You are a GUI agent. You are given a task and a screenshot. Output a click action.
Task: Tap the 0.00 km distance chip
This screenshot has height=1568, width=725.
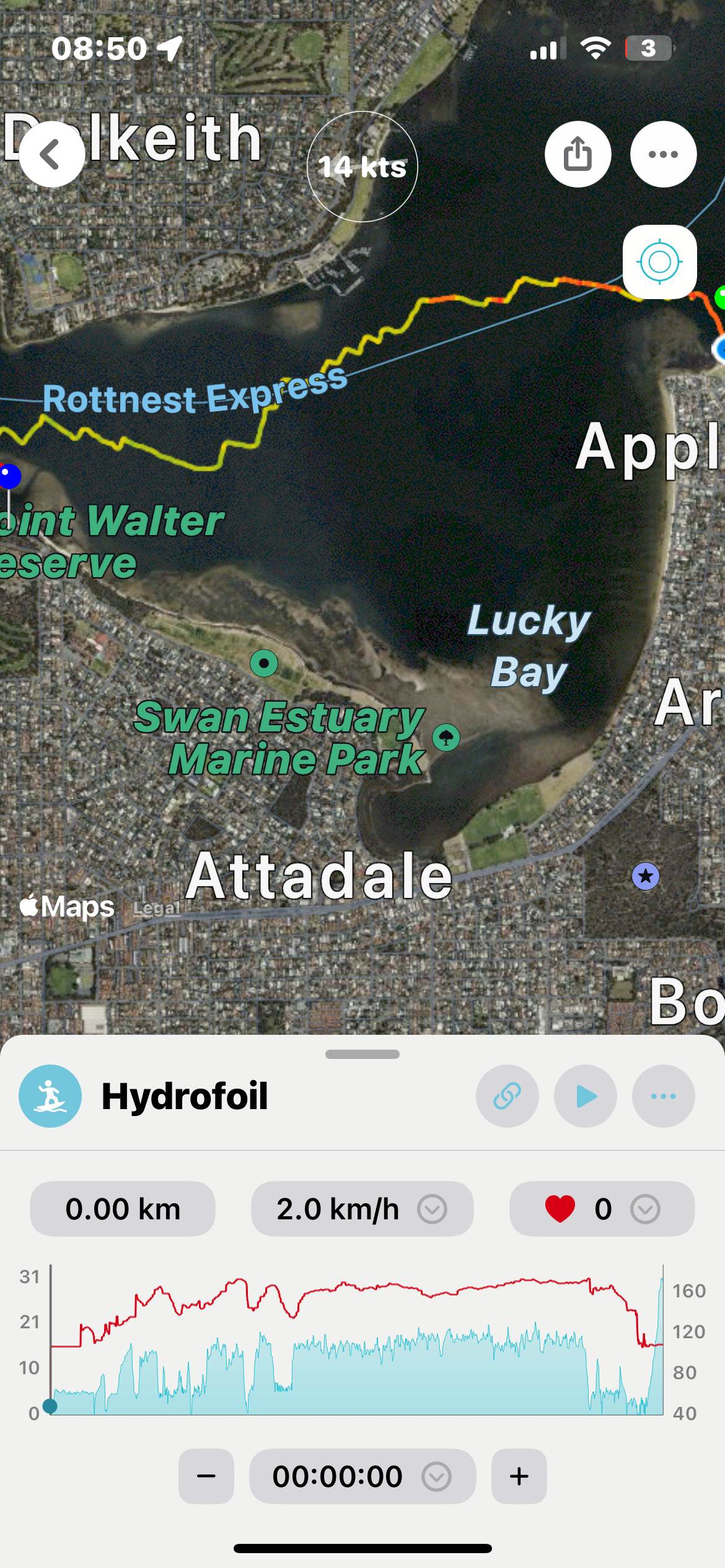coord(123,1209)
